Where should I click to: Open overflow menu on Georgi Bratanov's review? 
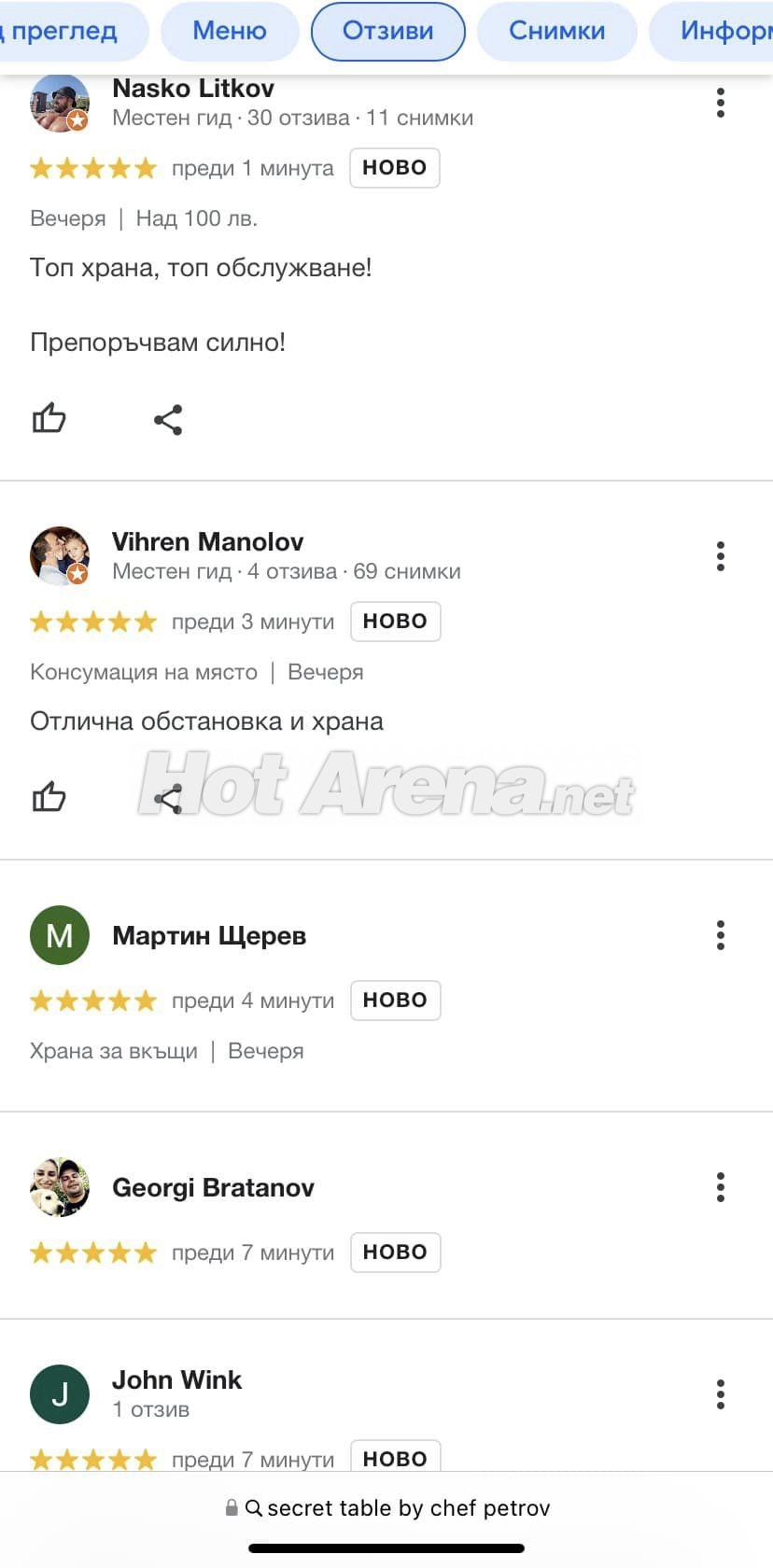(720, 1187)
